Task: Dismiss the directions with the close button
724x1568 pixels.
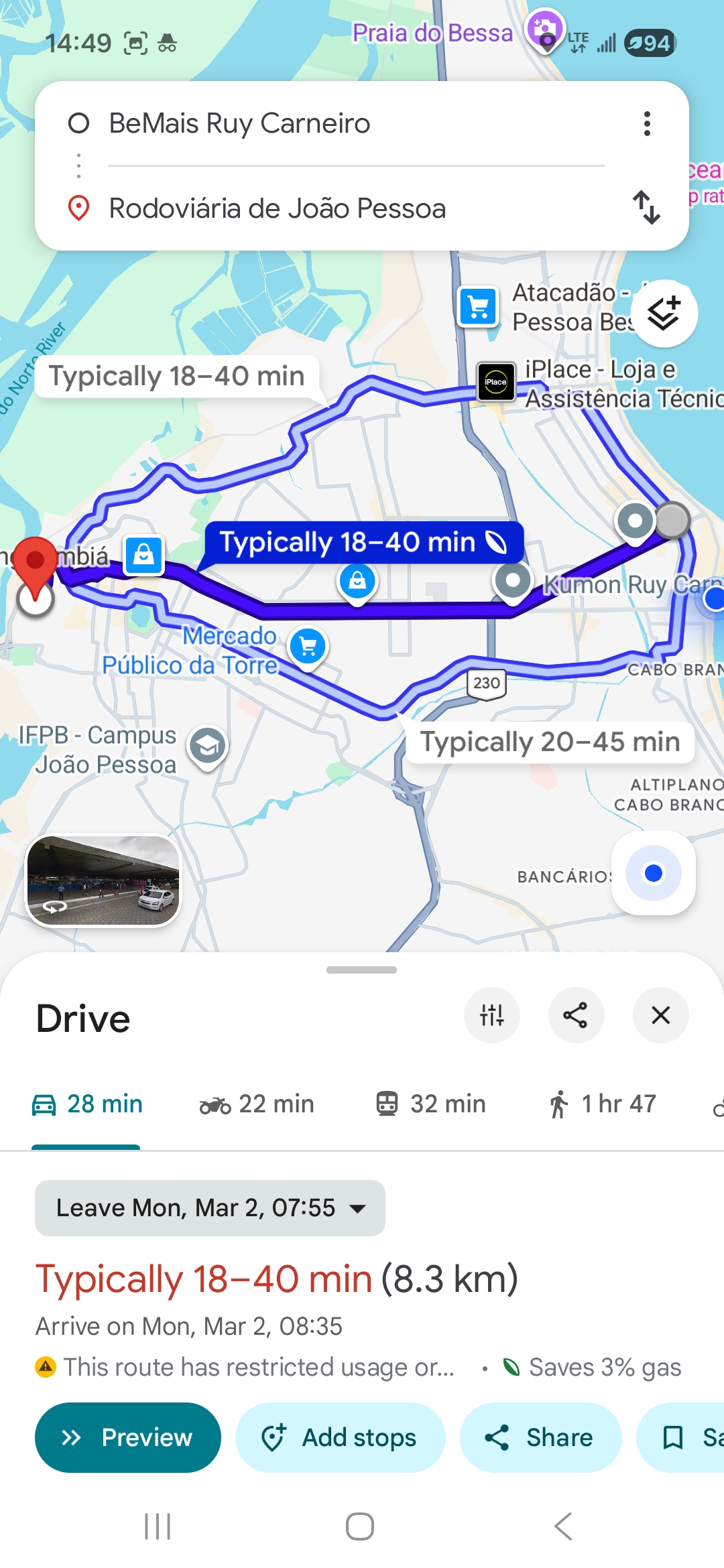Action: [660, 1015]
